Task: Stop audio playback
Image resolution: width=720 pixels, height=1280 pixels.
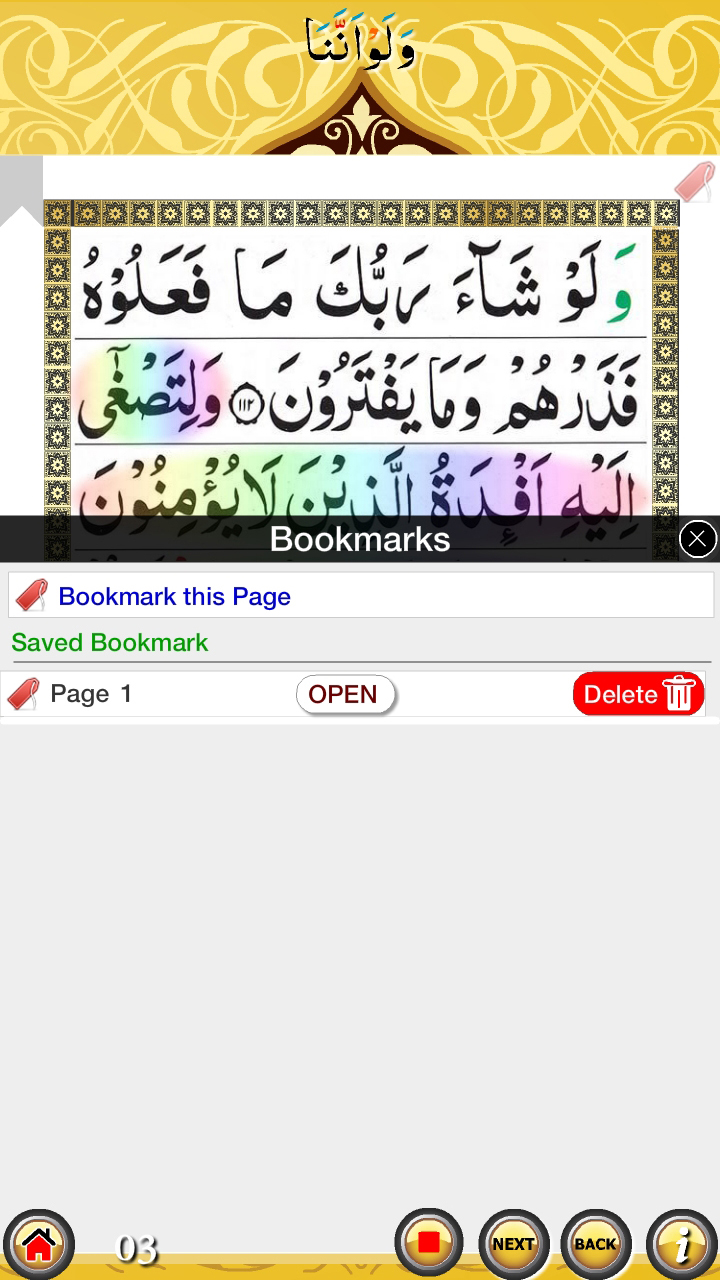Action: point(429,1243)
